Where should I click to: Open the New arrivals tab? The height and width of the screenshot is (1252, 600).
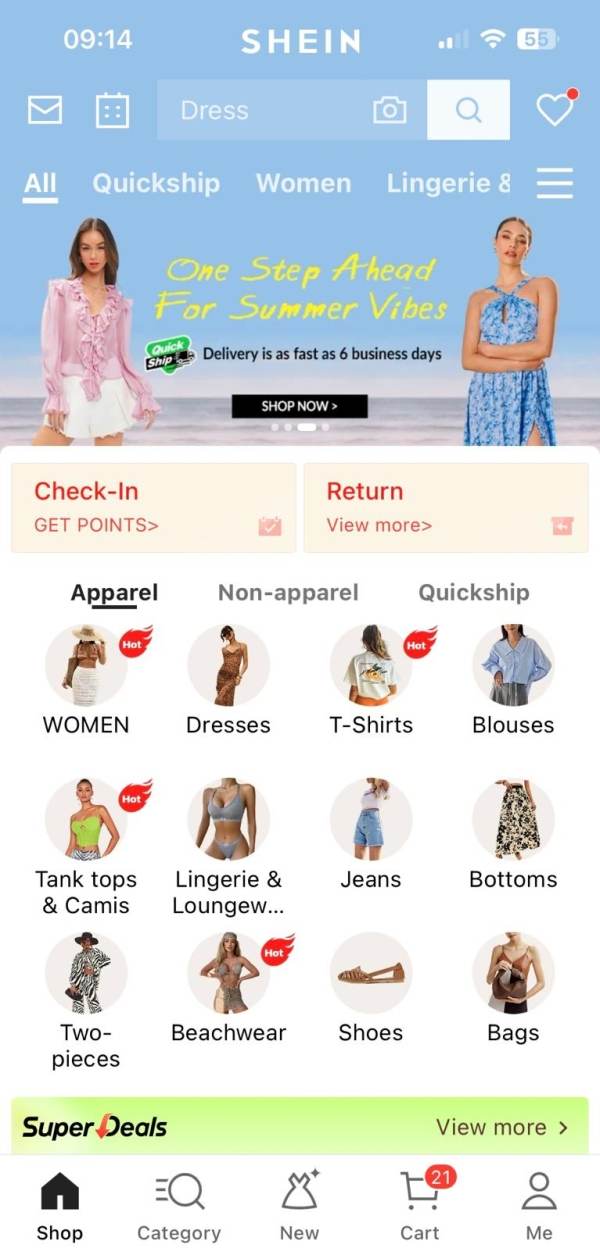click(x=299, y=1204)
